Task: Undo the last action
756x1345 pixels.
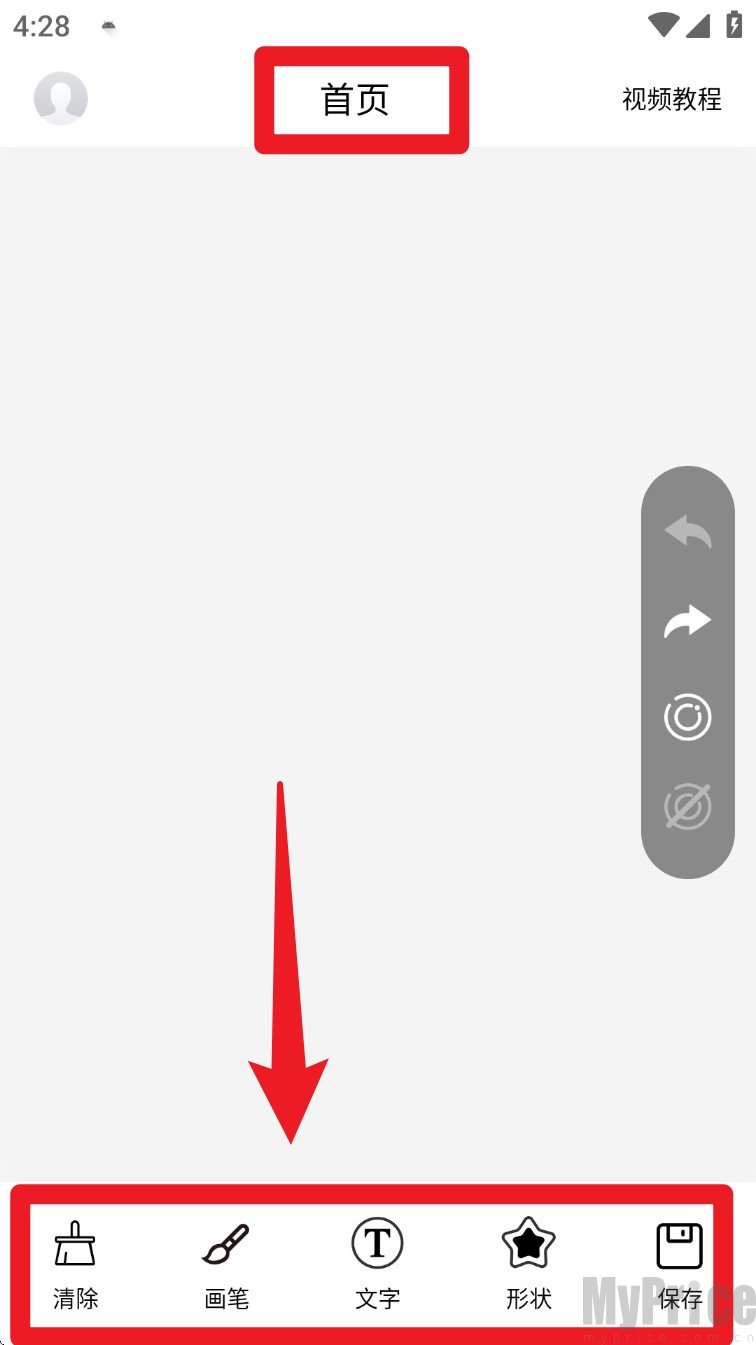Action: 688,532
